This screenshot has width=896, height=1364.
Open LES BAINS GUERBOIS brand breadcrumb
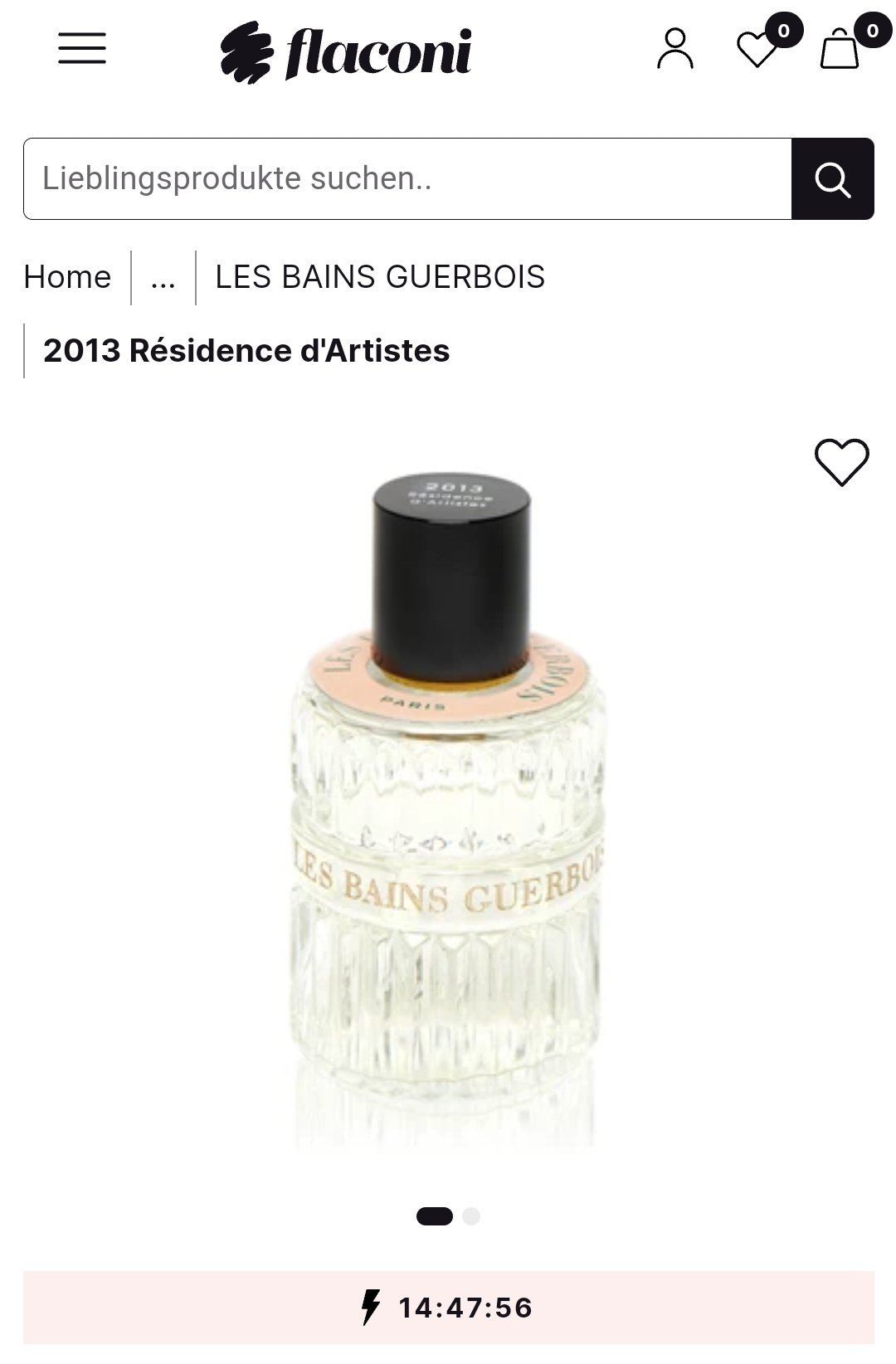pos(380,277)
